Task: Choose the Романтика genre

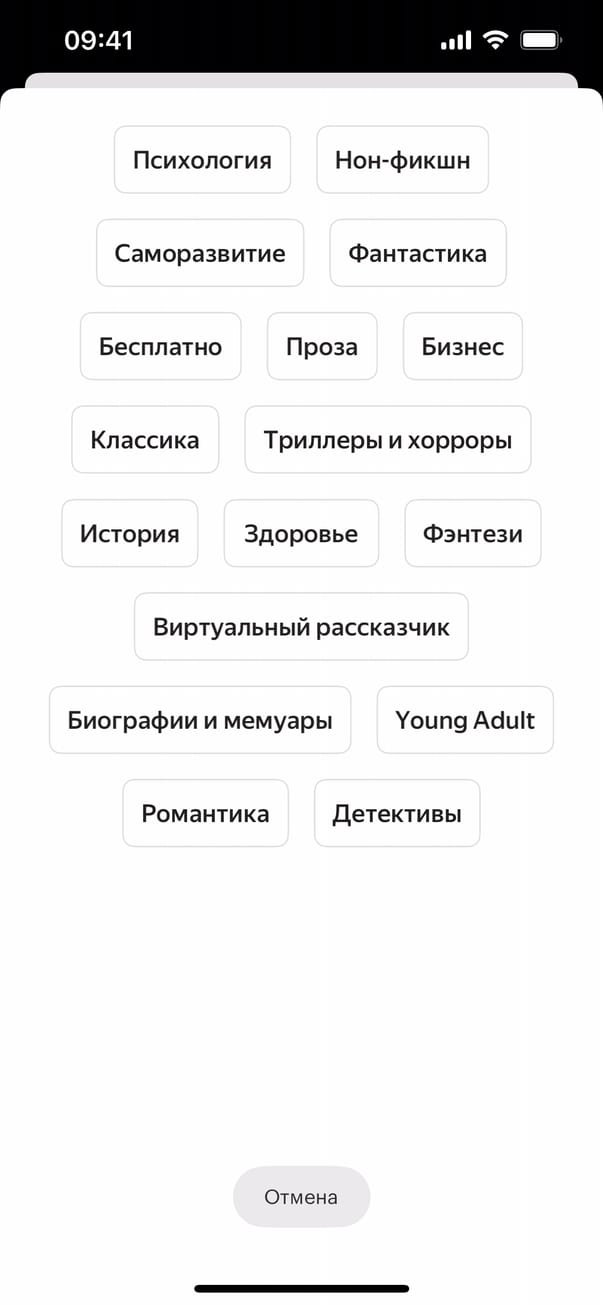Action: coord(205,814)
